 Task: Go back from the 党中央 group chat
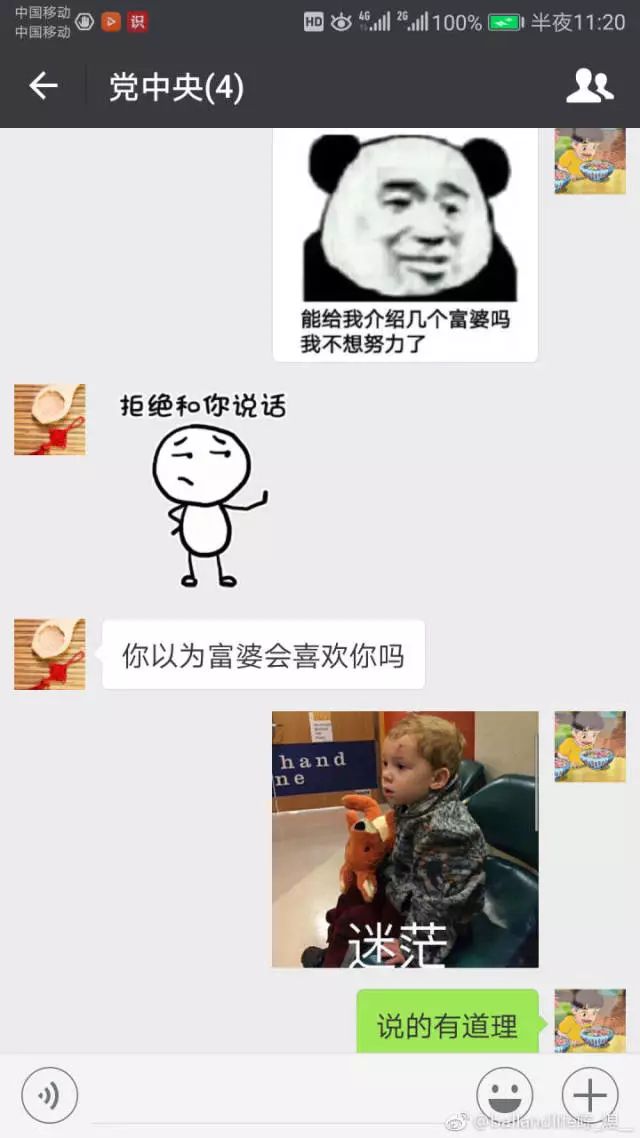tap(43, 87)
